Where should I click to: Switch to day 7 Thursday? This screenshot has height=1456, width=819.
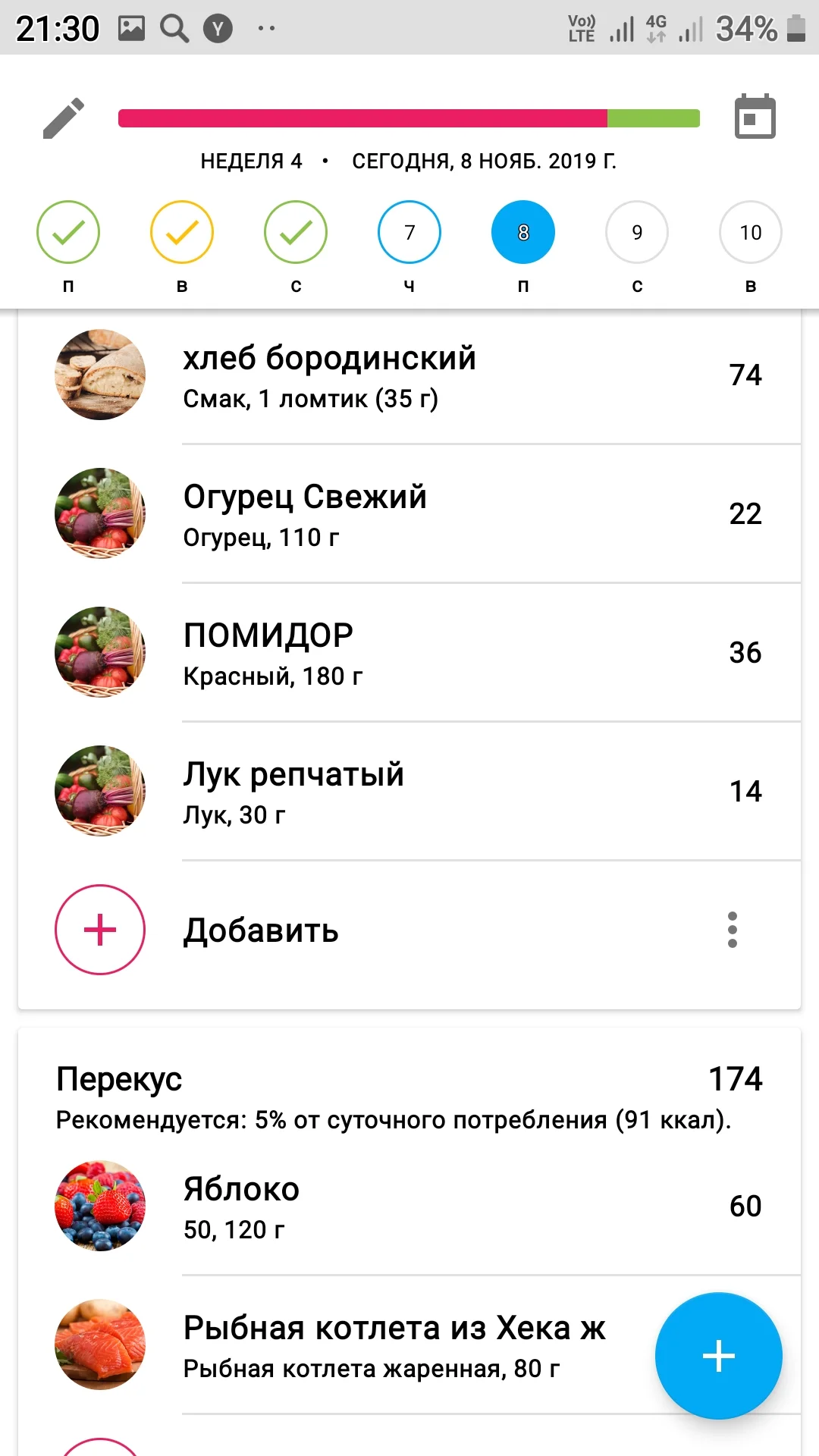[x=409, y=232]
